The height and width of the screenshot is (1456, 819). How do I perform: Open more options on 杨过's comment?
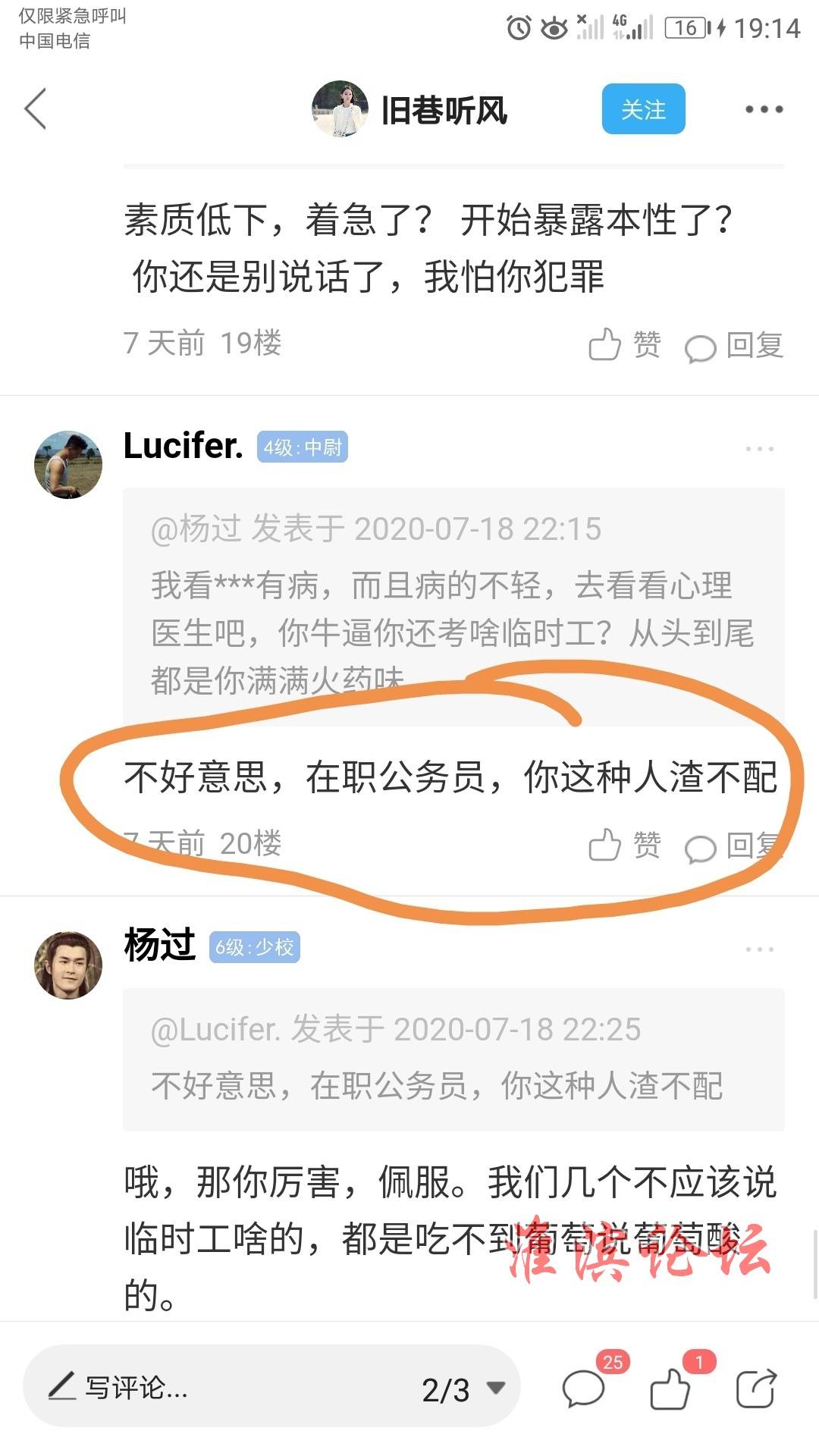(x=759, y=949)
